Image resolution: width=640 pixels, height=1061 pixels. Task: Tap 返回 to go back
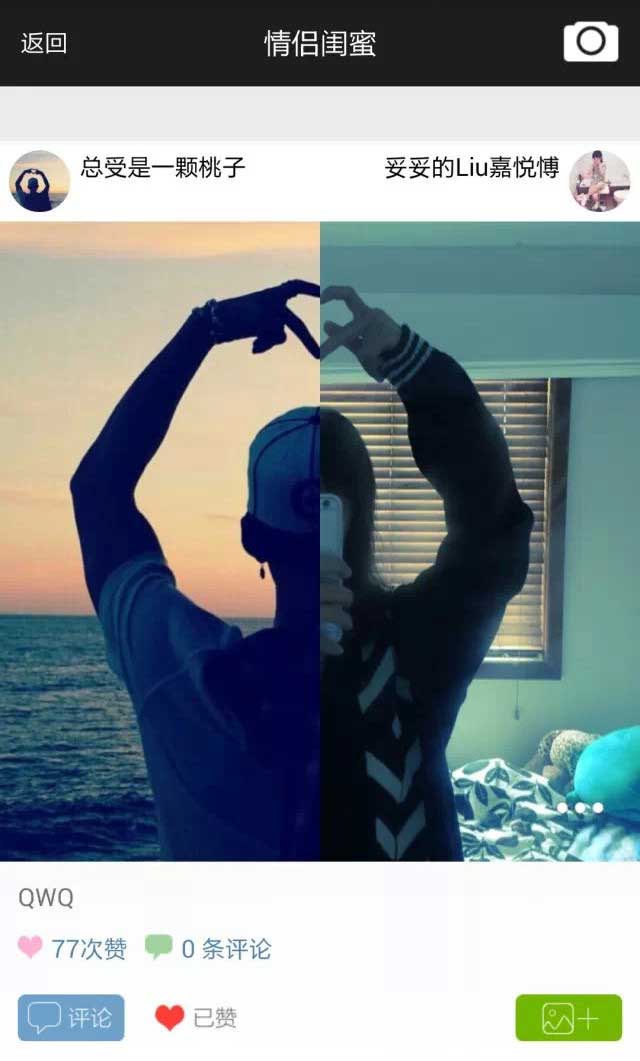pyautogui.click(x=44, y=43)
